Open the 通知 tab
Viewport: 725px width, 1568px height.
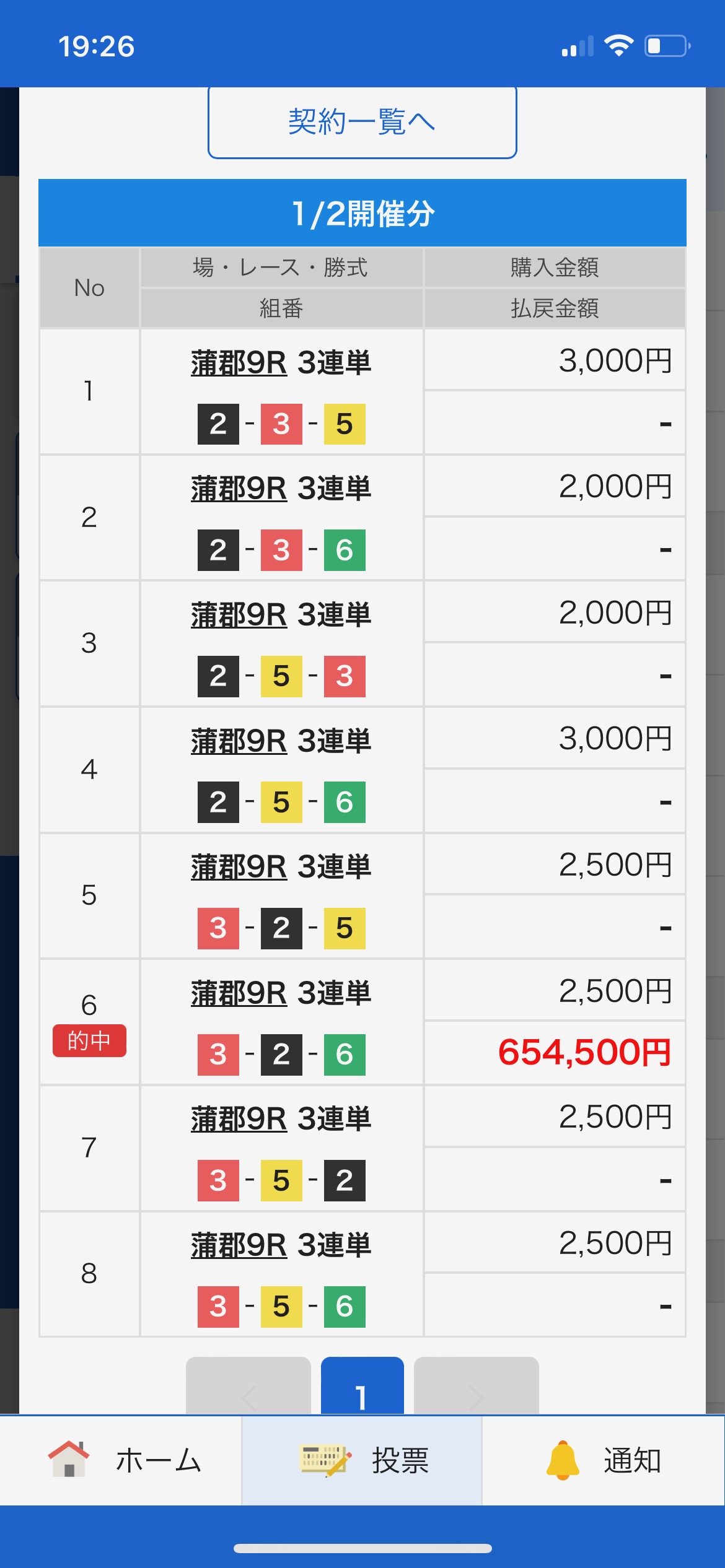click(603, 1460)
